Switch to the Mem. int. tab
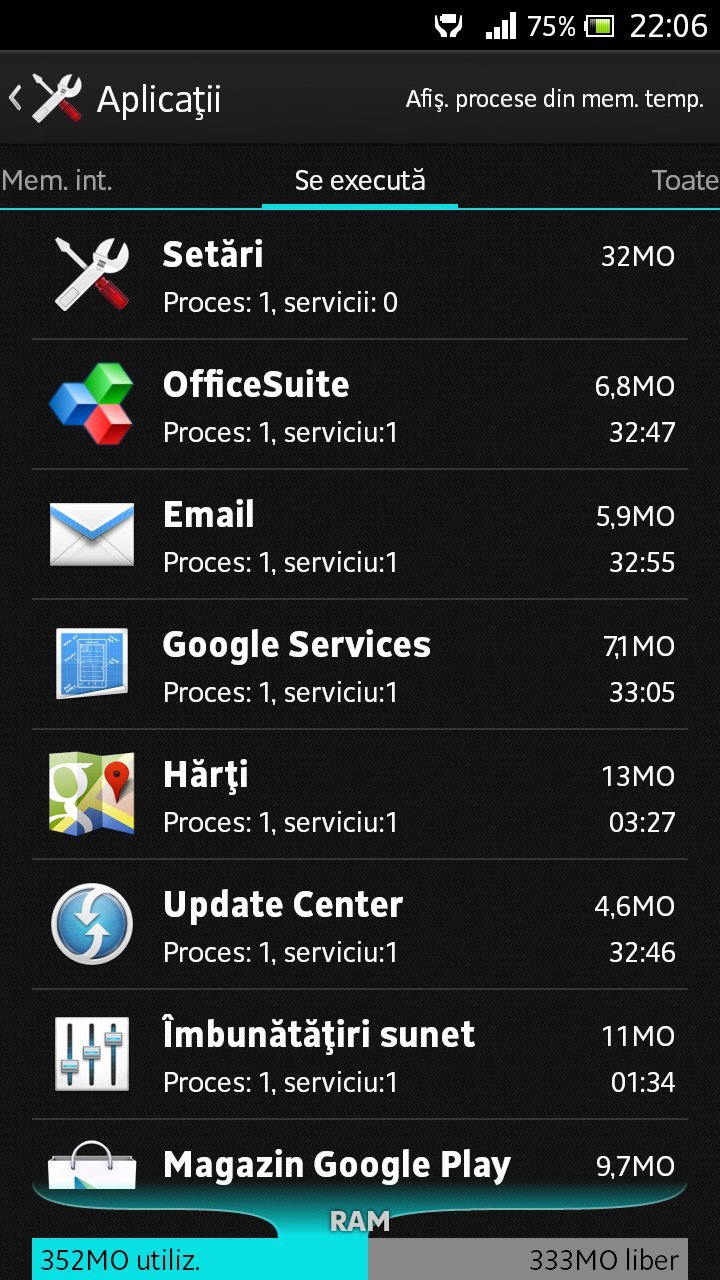Screen dimensions: 720x1280 pyautogui.click(x=57, y=180)
